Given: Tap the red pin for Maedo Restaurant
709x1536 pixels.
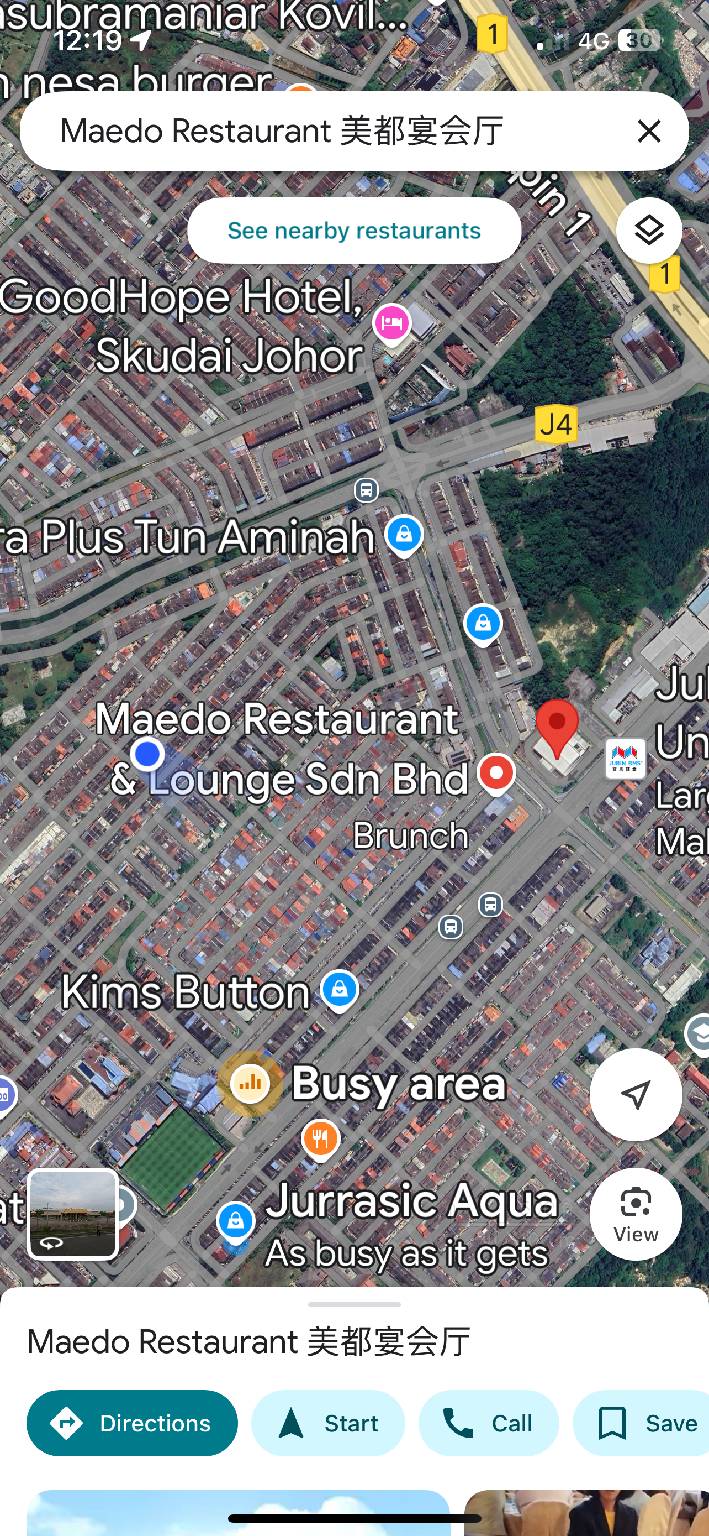Looking at the screenshot, I should tap(557, 725).
